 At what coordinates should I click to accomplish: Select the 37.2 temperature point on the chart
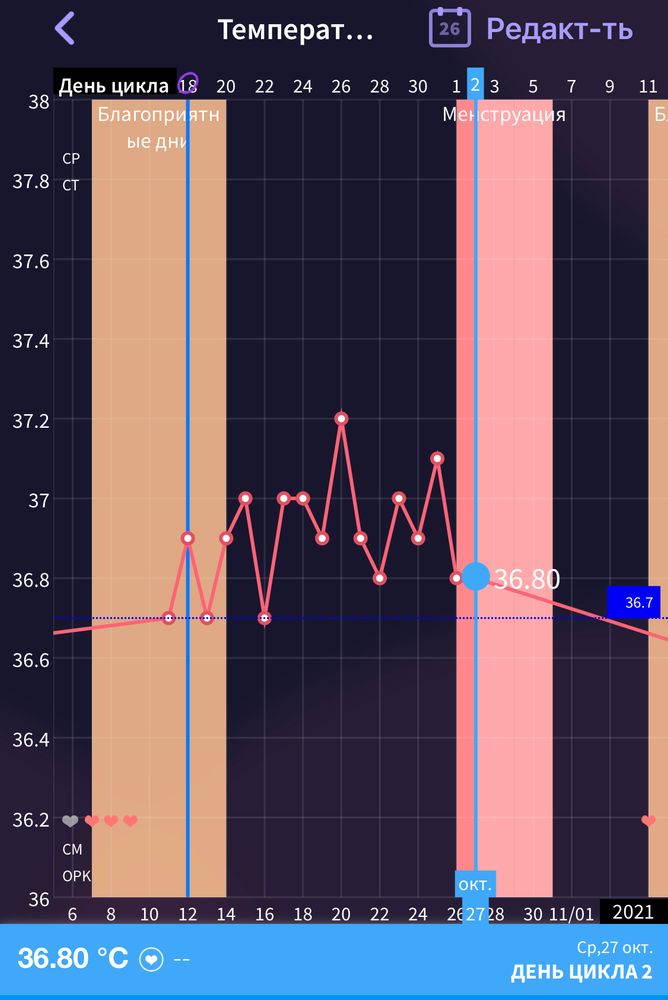click(341, 419)
